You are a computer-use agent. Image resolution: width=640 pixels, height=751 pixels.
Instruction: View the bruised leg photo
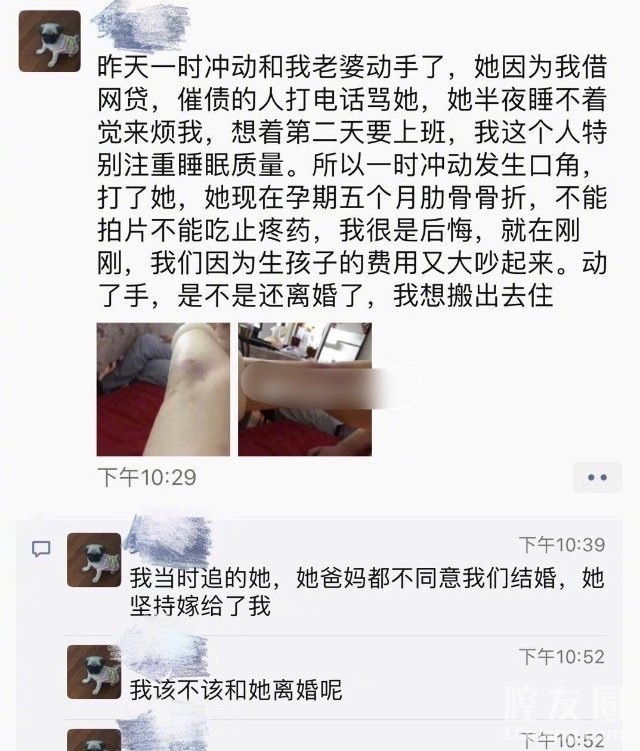pyautogui.click(x=163, y=388)
